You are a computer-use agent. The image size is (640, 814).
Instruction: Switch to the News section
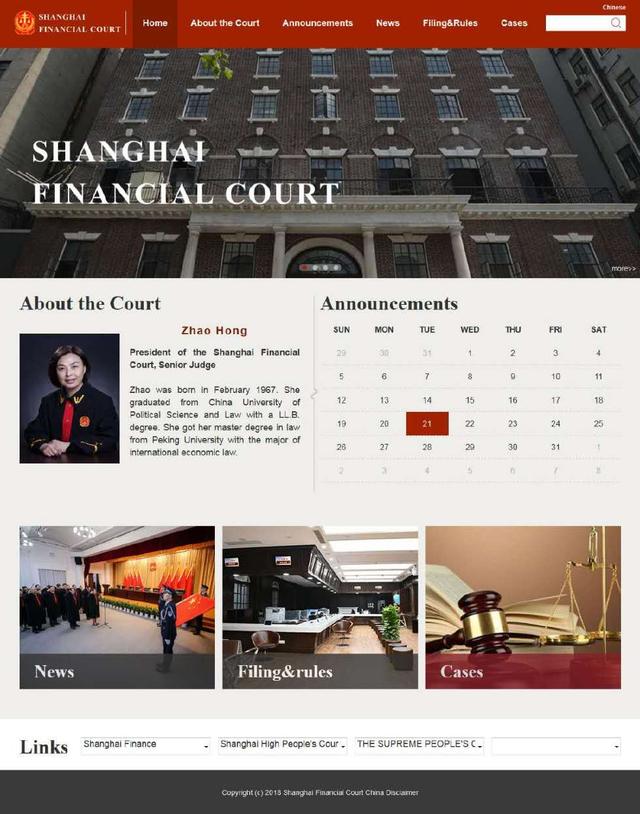[x=388, y=23]
